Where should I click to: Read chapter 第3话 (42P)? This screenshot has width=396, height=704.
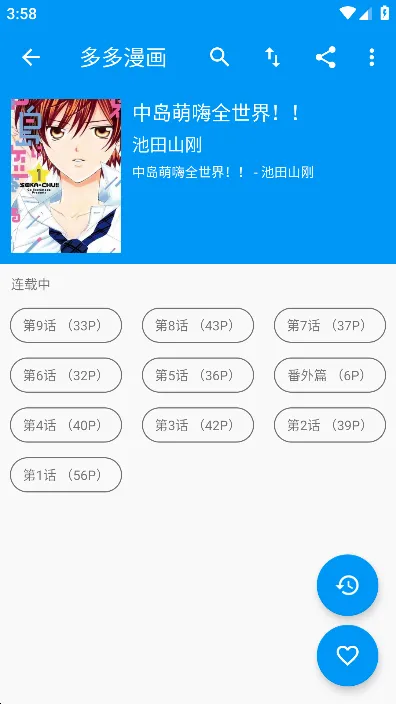198,425
